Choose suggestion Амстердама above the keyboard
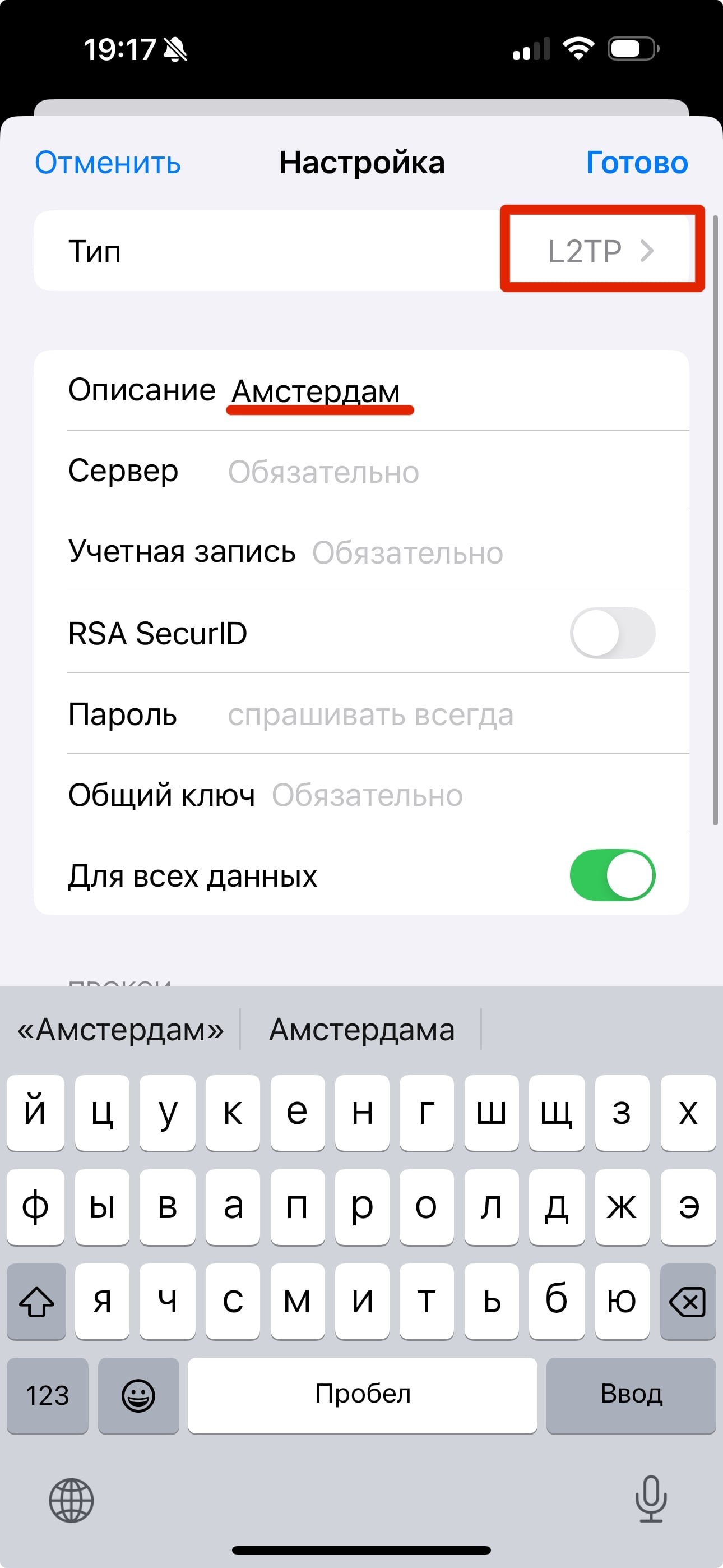Screen dimensions: 723x1568 tap(361, 1029)
